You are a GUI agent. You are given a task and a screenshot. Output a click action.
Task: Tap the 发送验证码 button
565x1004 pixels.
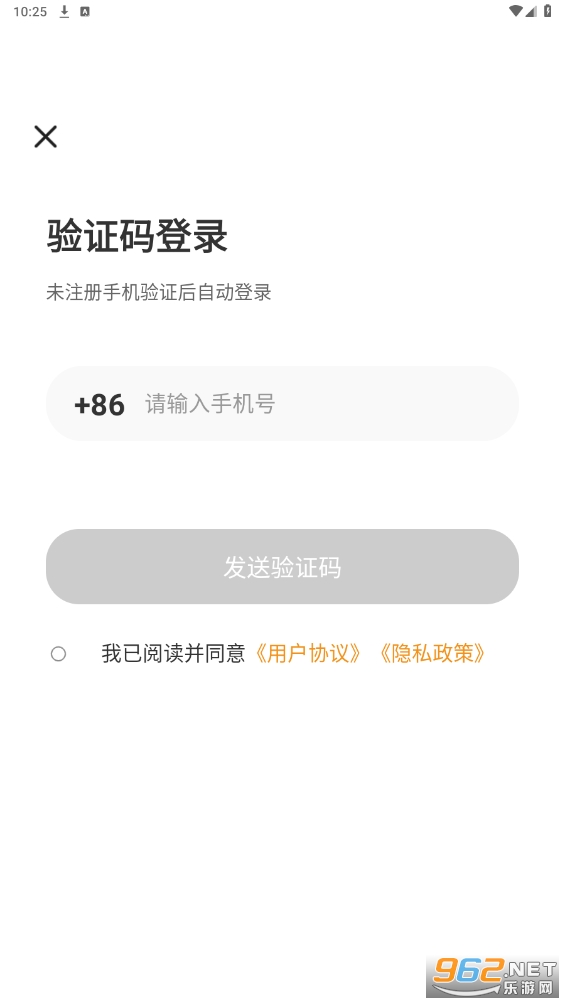[x=282, y=567]
